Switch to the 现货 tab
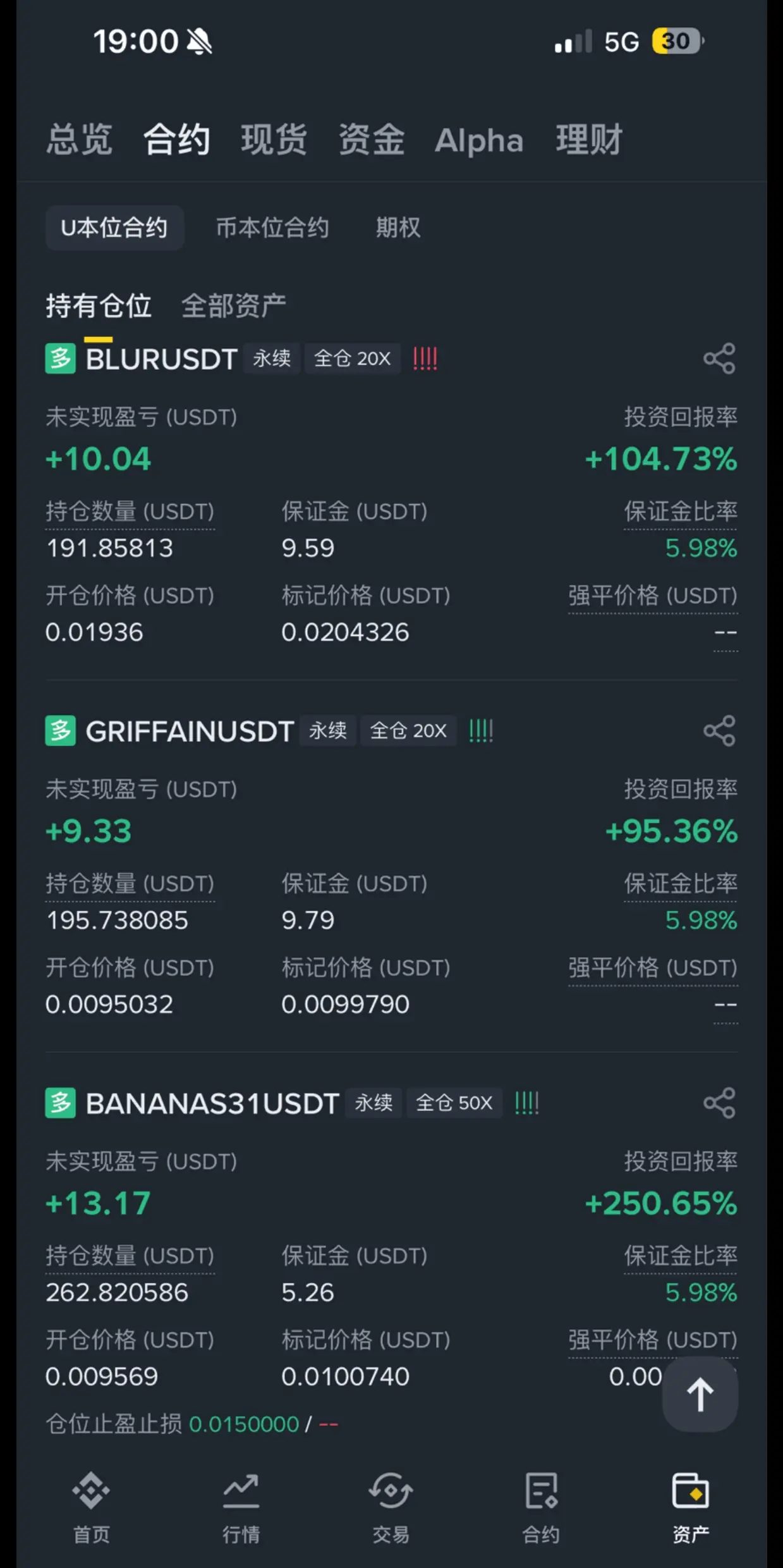Image resolution: width=783 pixels, height=1568 pixels. point(274,140)
